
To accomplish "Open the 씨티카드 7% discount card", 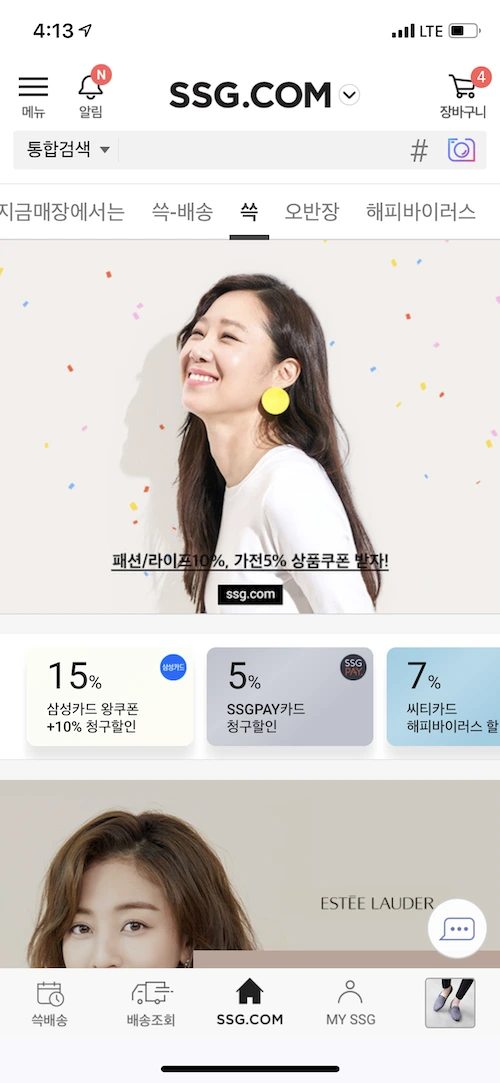I will (x=443, y=696).
